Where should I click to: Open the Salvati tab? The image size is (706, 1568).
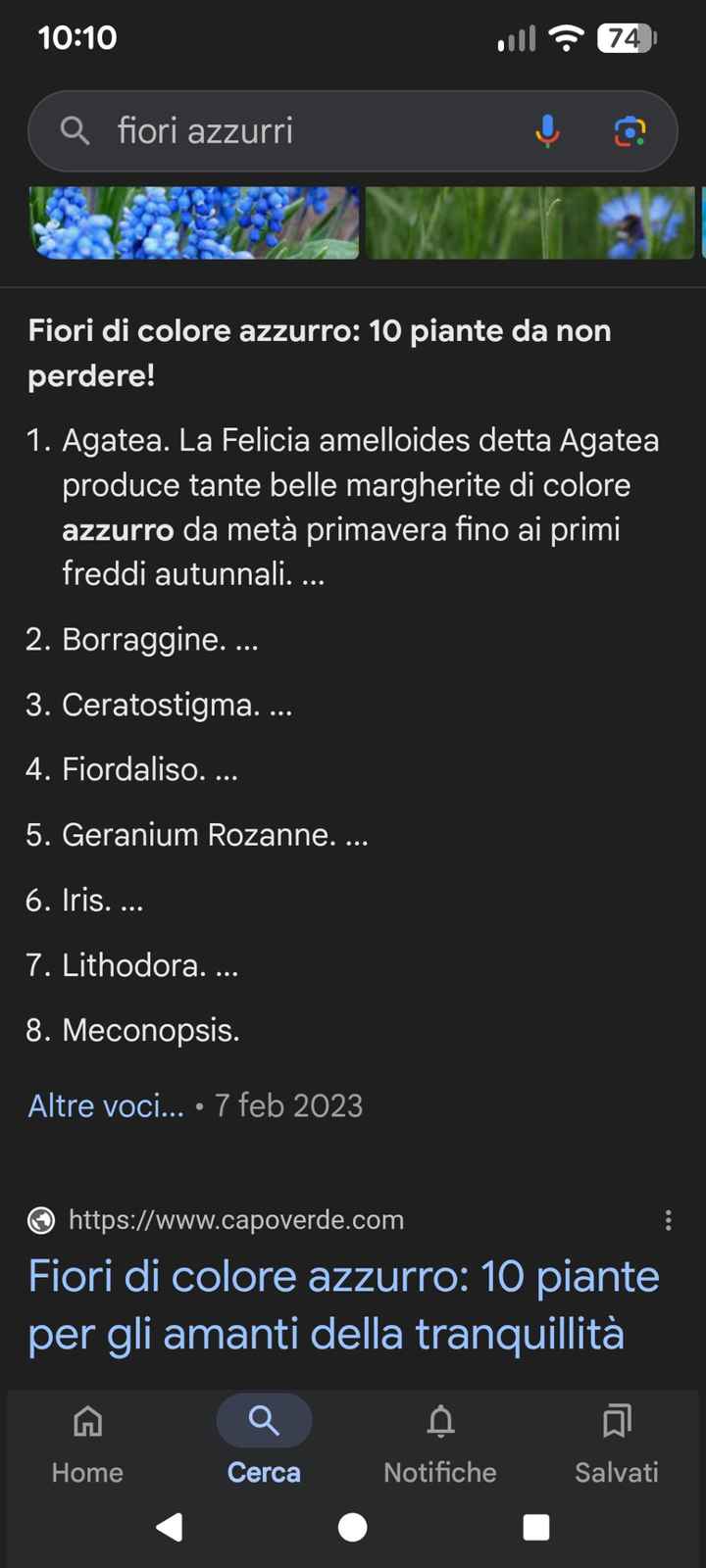tap(617, 1441)
